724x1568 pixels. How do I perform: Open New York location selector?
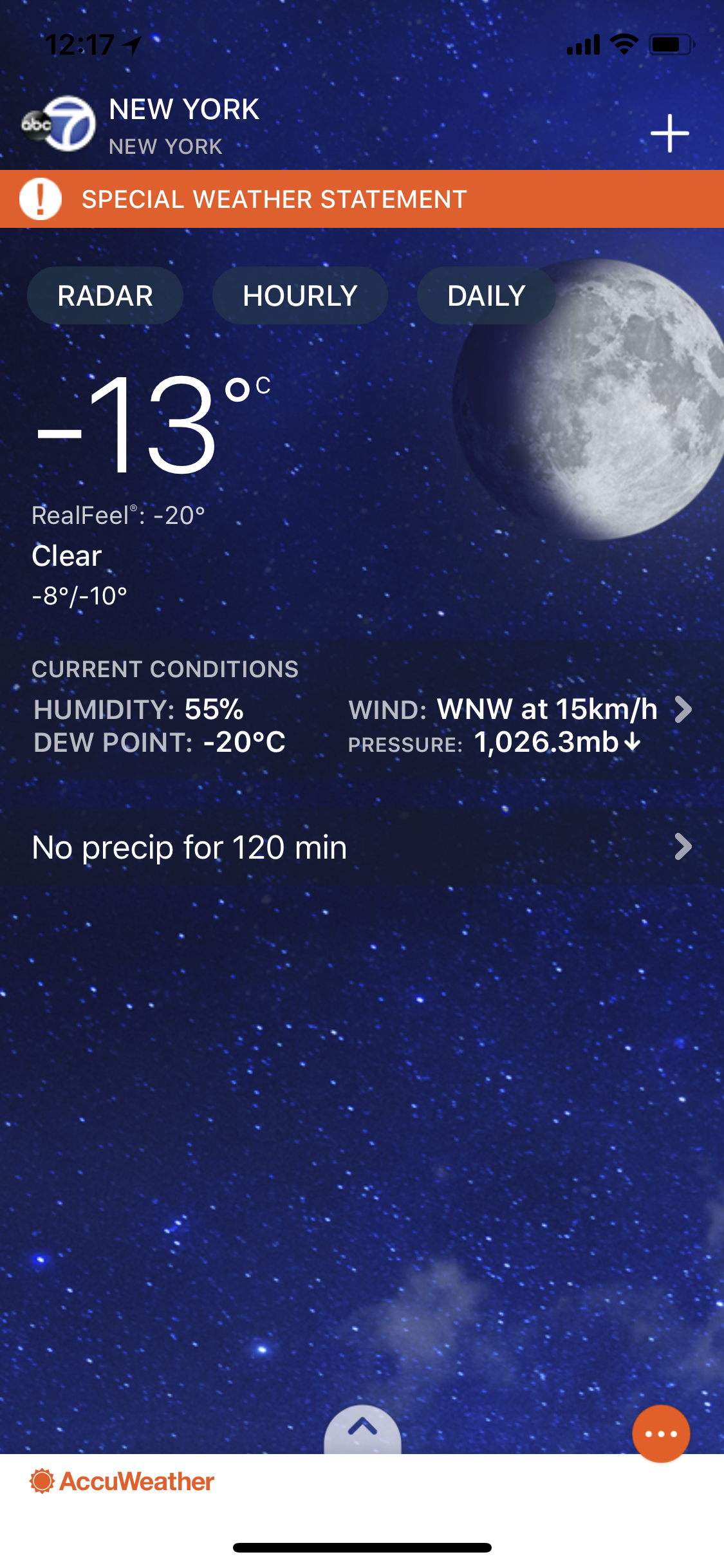[x=184, y=126]
